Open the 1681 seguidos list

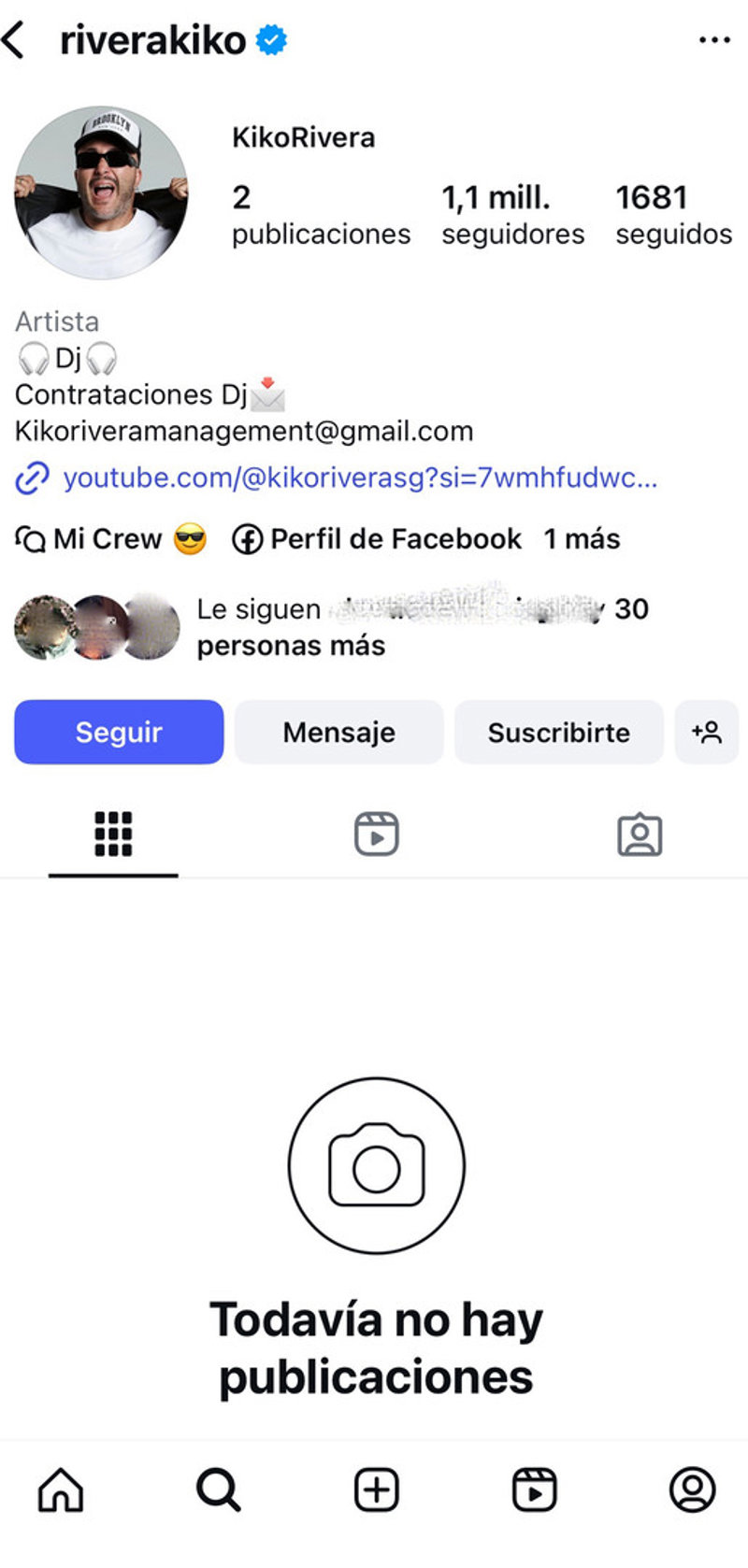[x=673, y=215]
